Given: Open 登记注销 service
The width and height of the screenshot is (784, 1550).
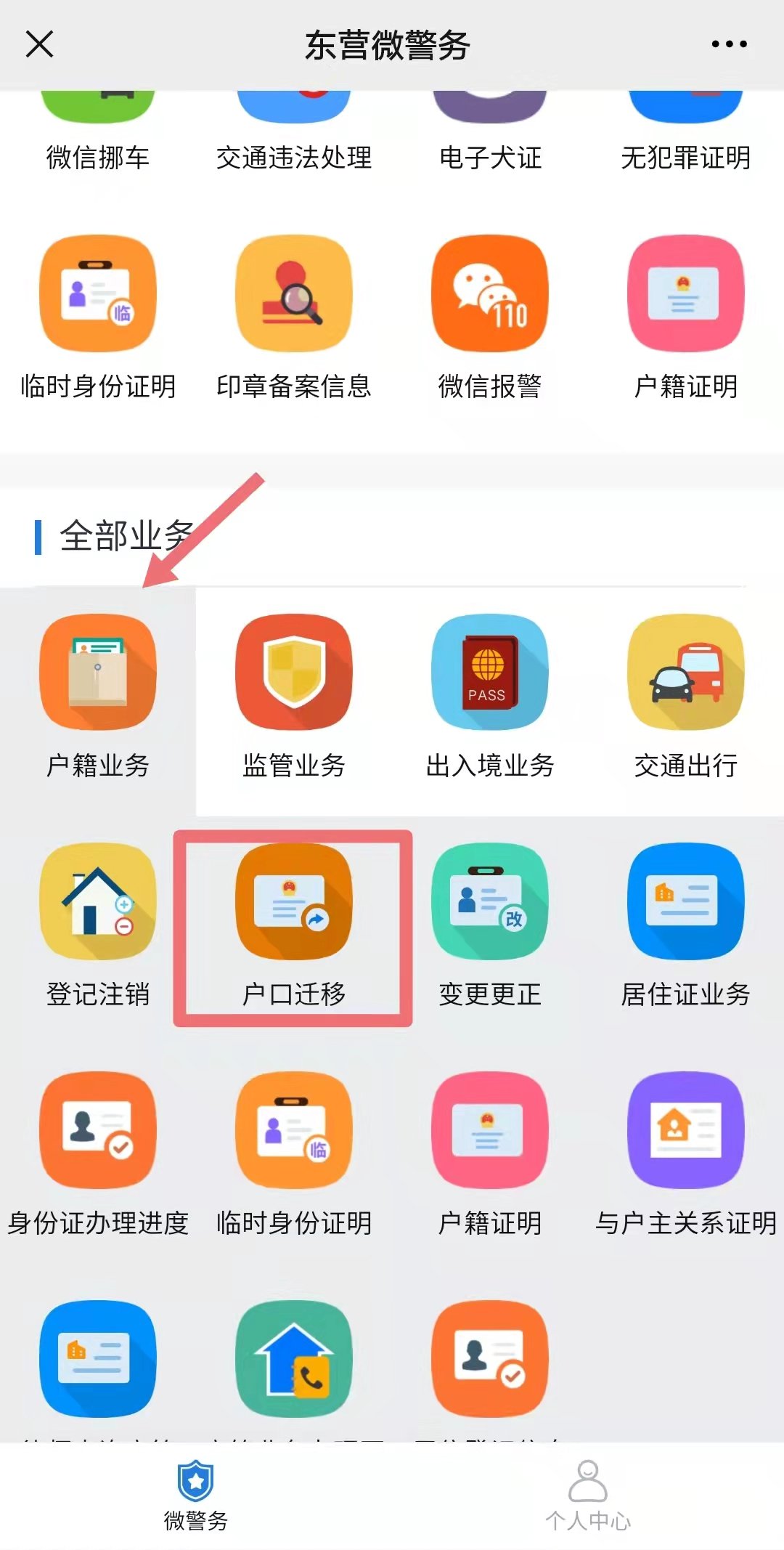Looking at the screenshot, I should (x=98, y=926).
